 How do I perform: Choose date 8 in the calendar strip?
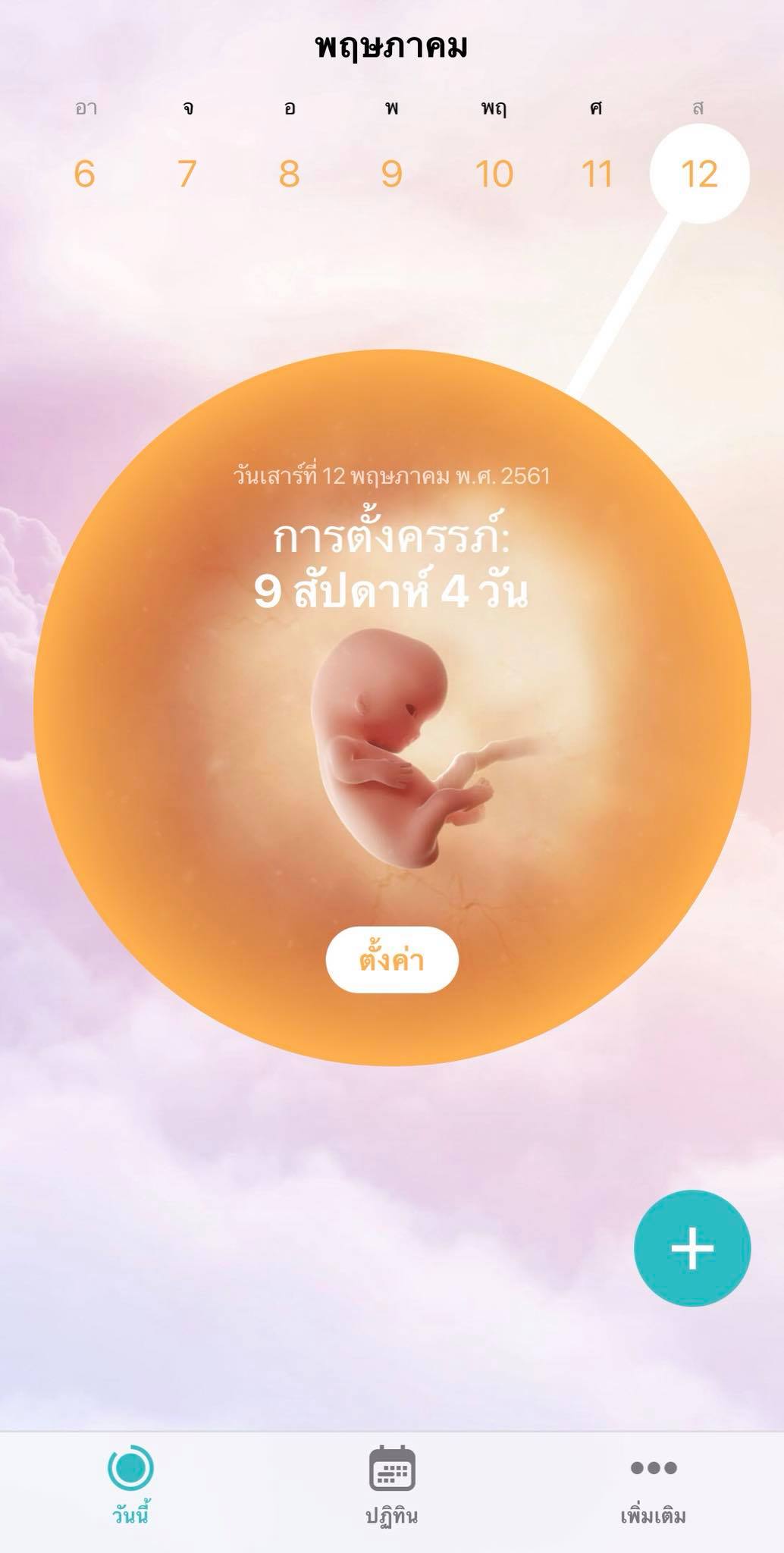289,174
